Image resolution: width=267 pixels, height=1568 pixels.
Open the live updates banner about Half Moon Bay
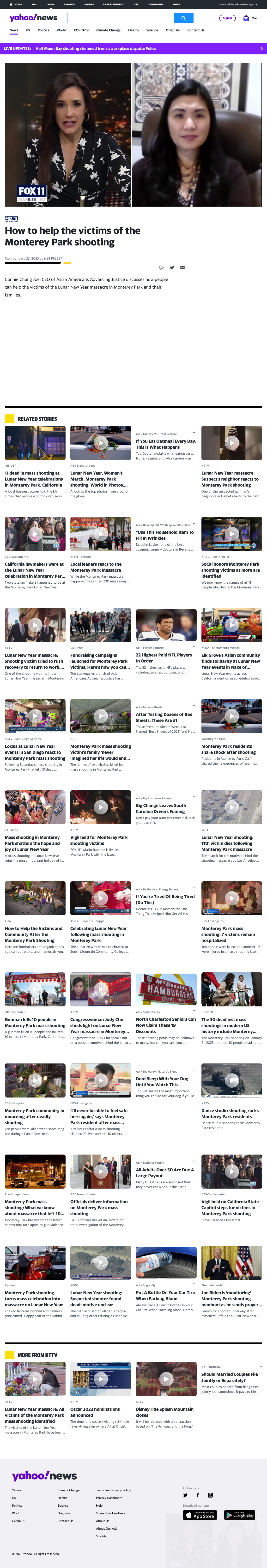133,49
